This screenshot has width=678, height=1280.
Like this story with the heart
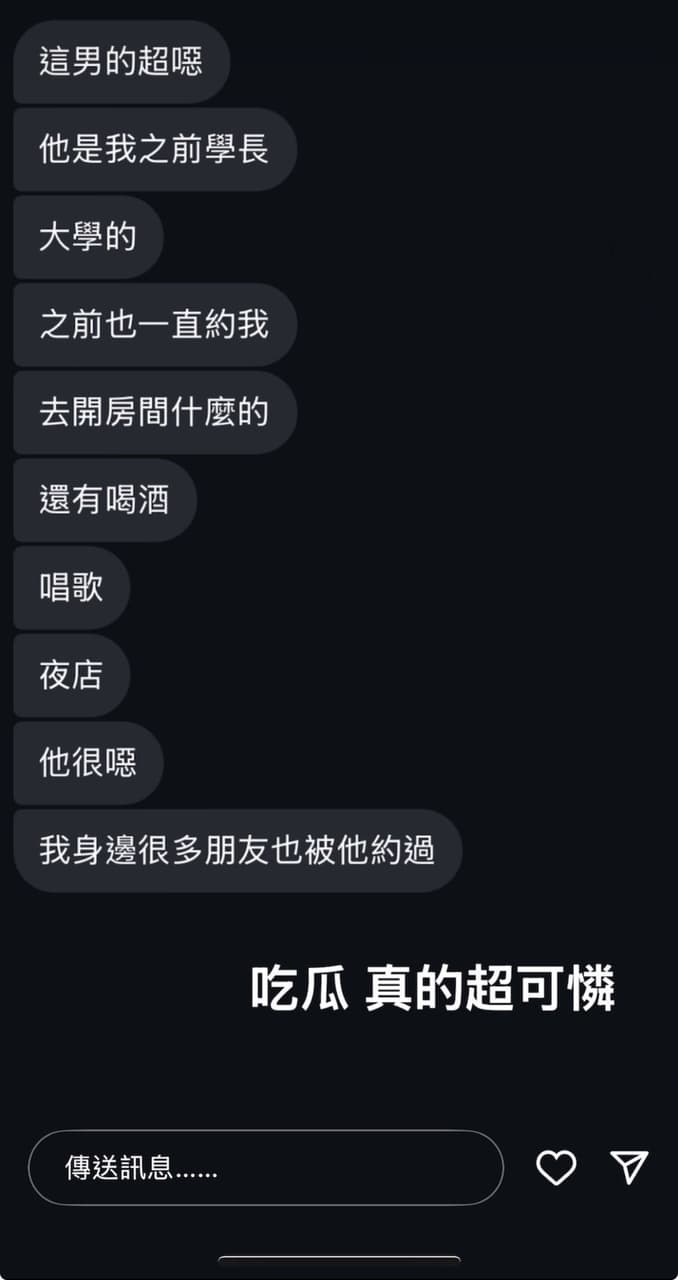[556, 1167]
